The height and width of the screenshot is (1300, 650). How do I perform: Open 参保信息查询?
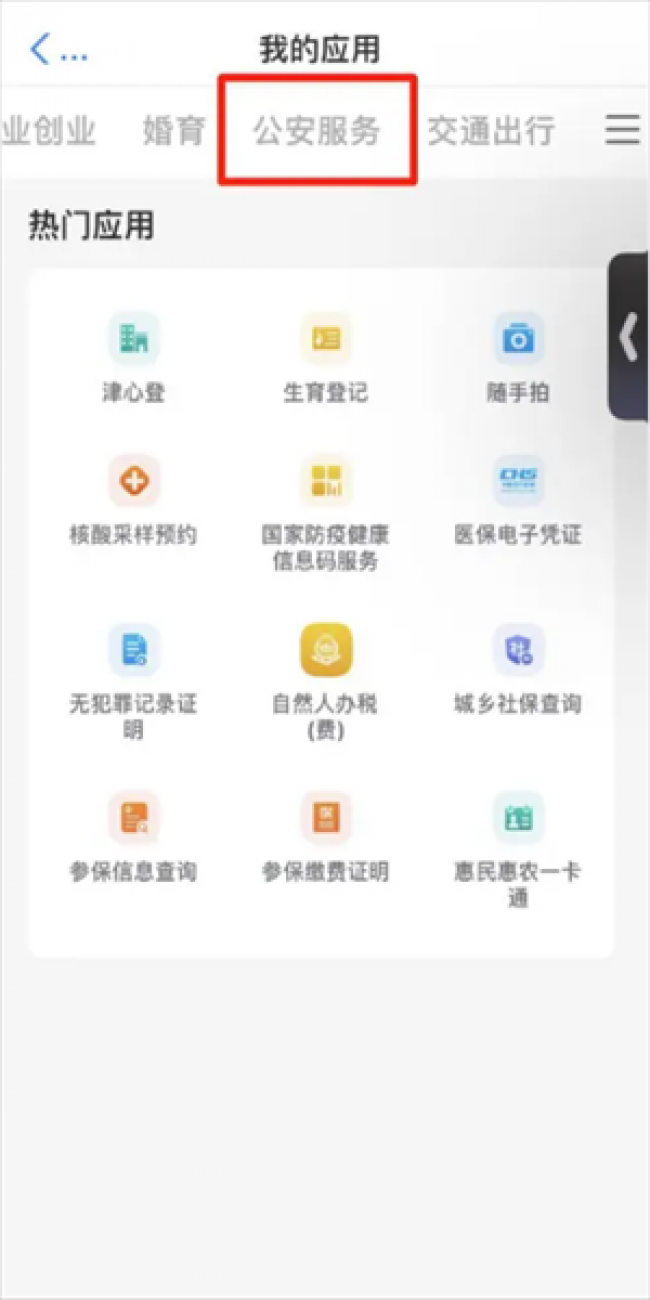point(133,838)
